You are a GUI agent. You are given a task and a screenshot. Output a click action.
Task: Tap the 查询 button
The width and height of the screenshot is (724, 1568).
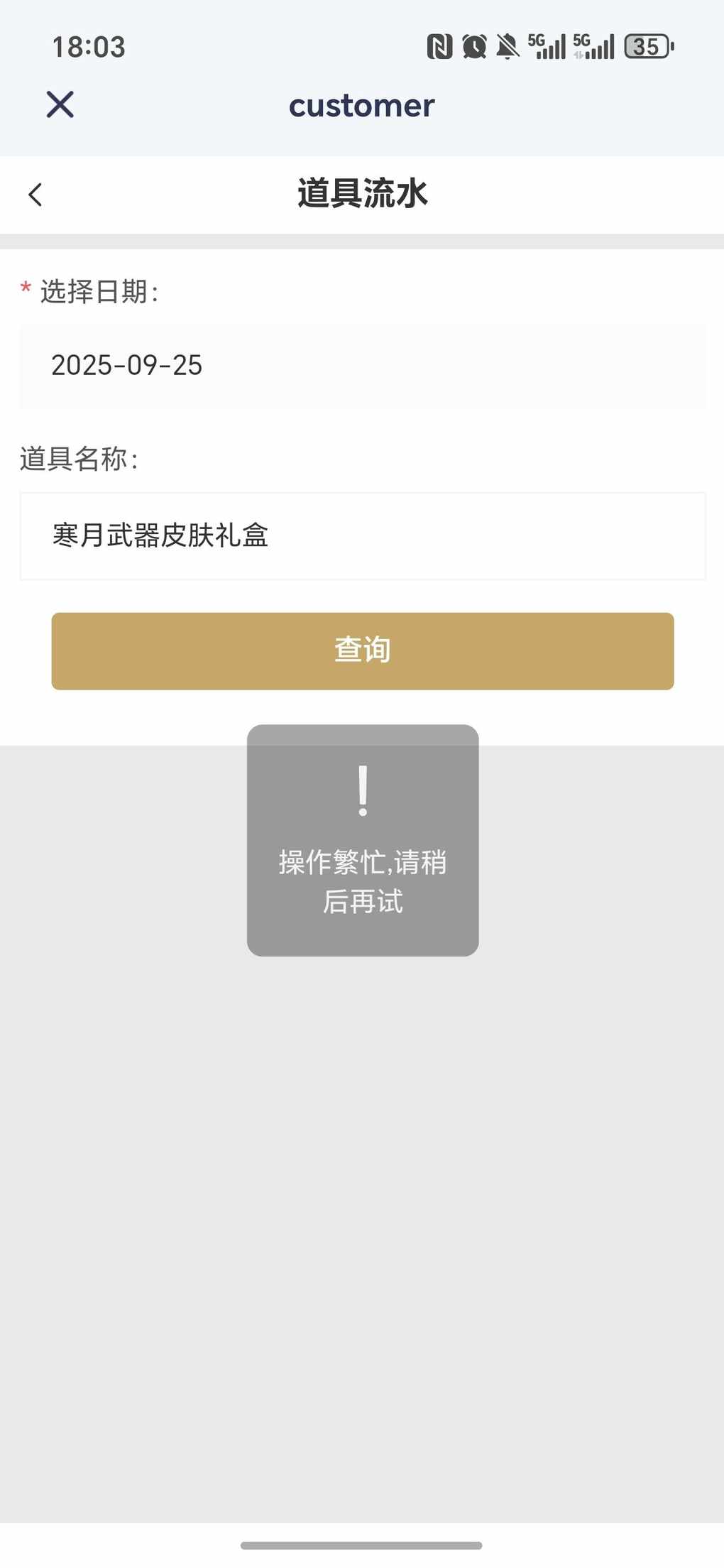(x=362, y=650)
